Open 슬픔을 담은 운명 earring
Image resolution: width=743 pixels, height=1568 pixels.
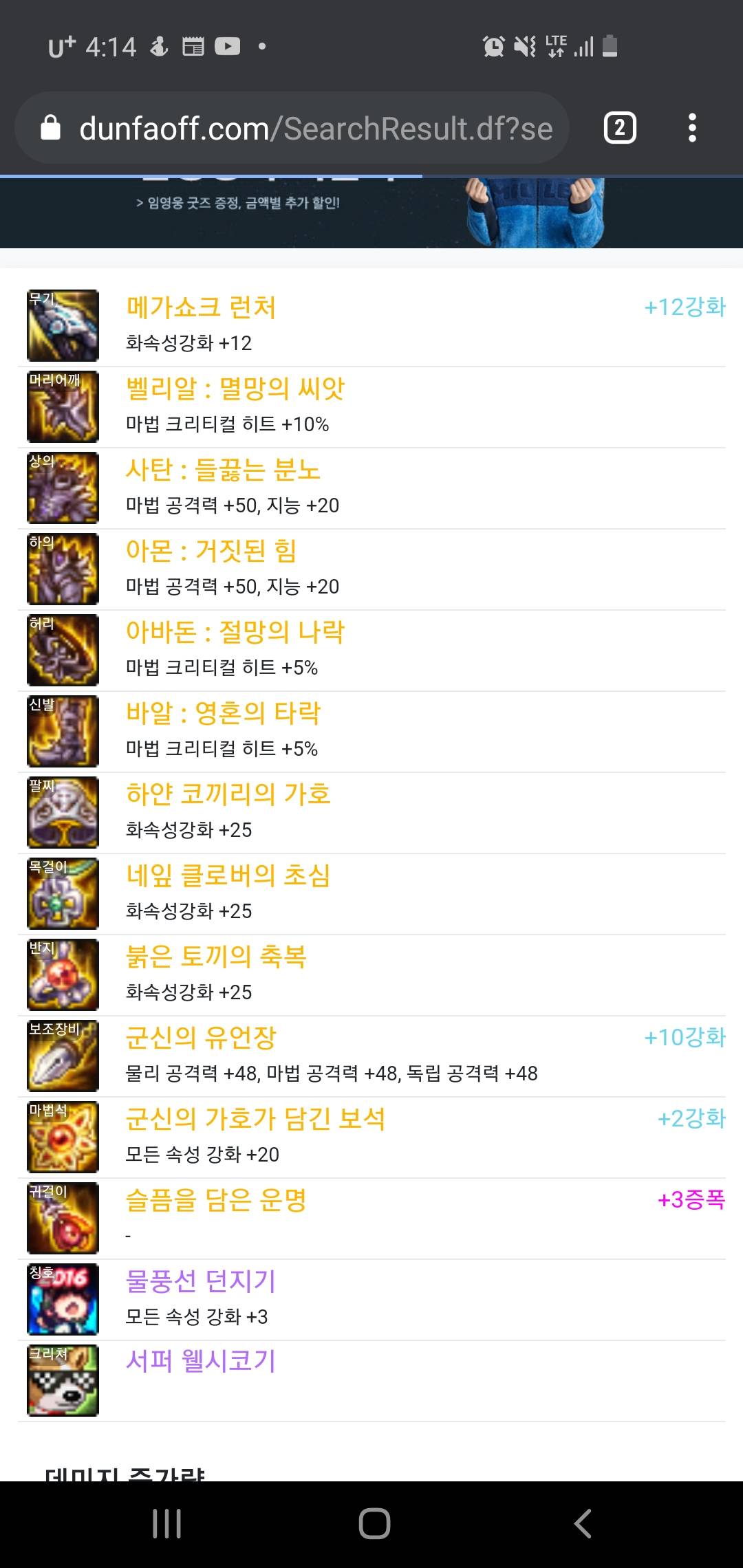point(216,1200)
